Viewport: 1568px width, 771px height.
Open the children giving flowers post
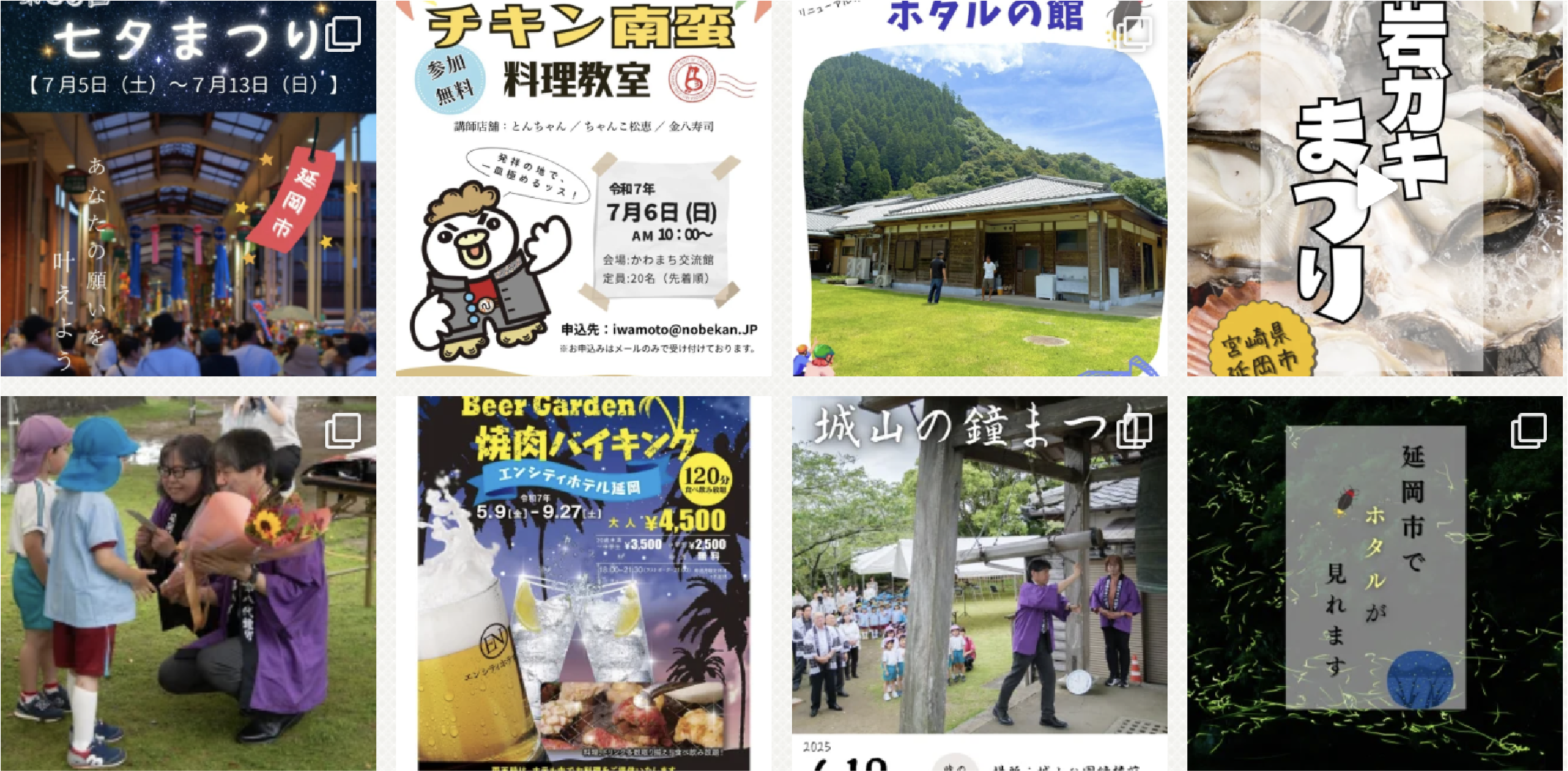click(x=189, y=583)
